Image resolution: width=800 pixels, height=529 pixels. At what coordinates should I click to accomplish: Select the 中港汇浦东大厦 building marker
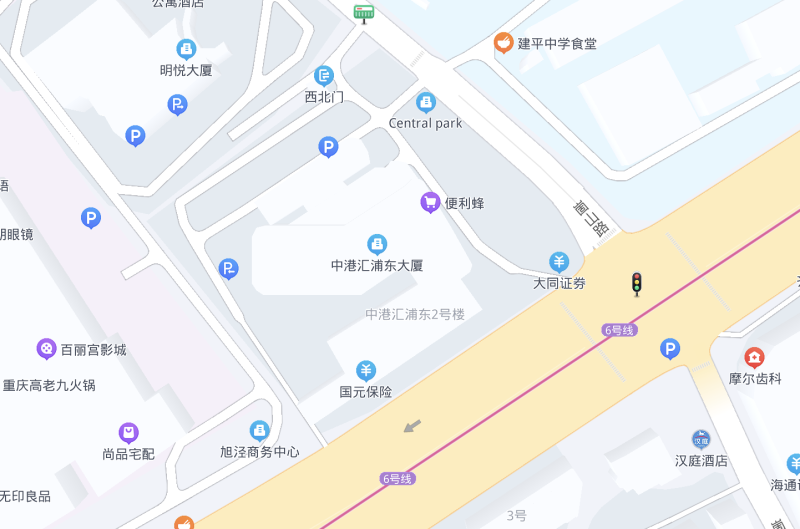pyautogui.click(x=377, y=244)
